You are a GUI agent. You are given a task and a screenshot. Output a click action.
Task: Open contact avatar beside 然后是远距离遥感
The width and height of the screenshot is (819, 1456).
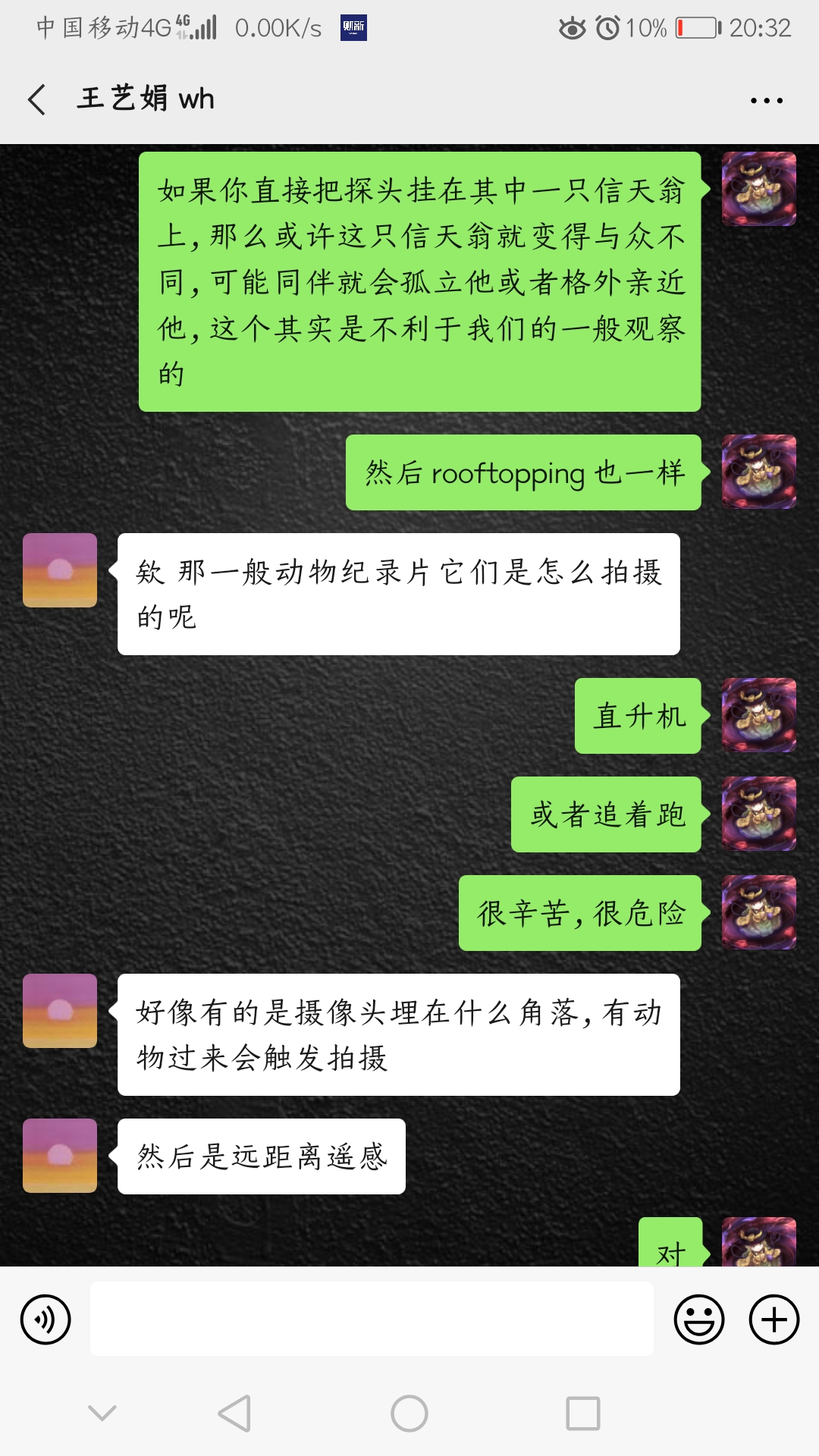point(60,1156)
